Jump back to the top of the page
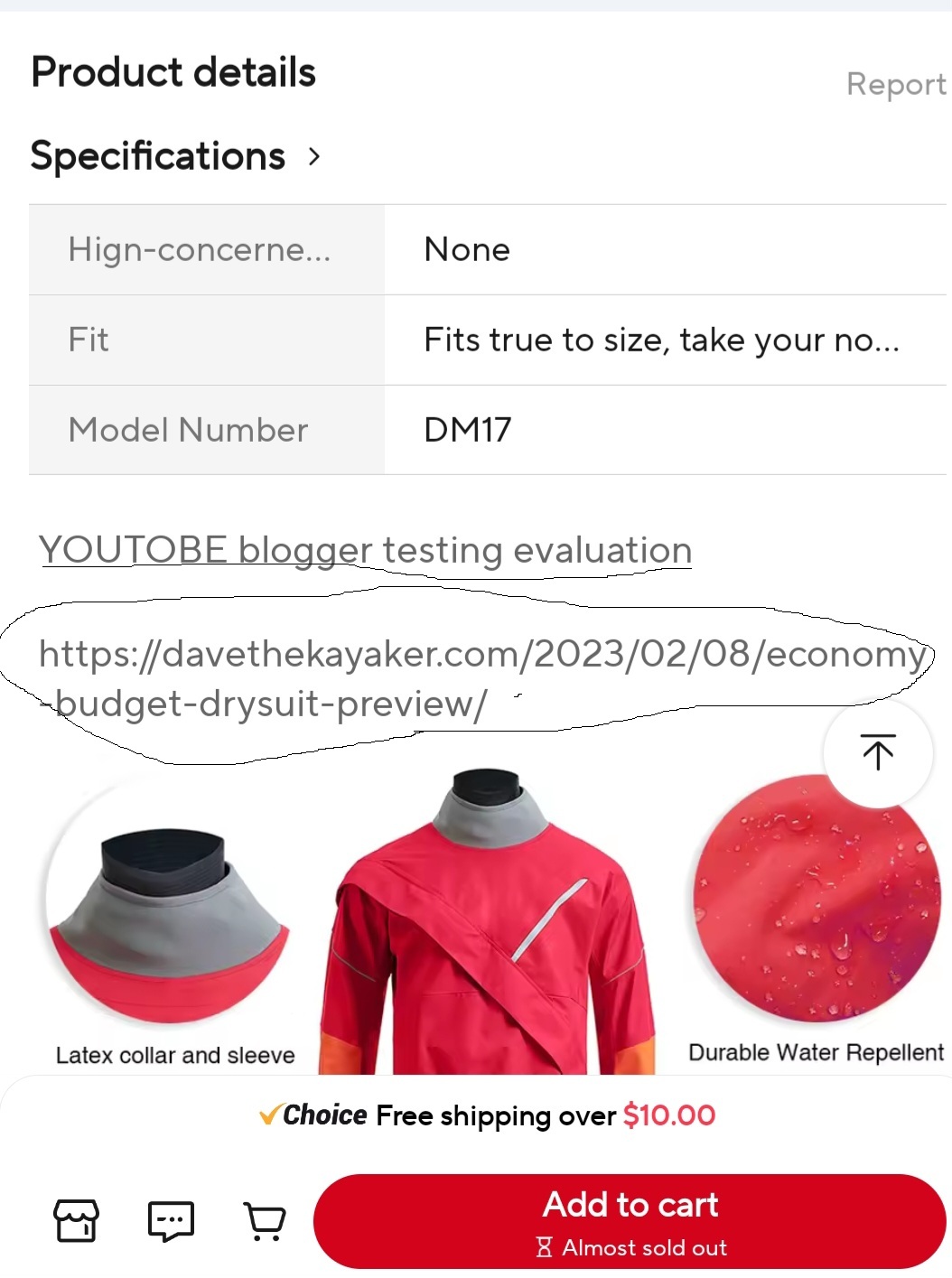This screenshot has width=952, height=1278. click(877, 751)
